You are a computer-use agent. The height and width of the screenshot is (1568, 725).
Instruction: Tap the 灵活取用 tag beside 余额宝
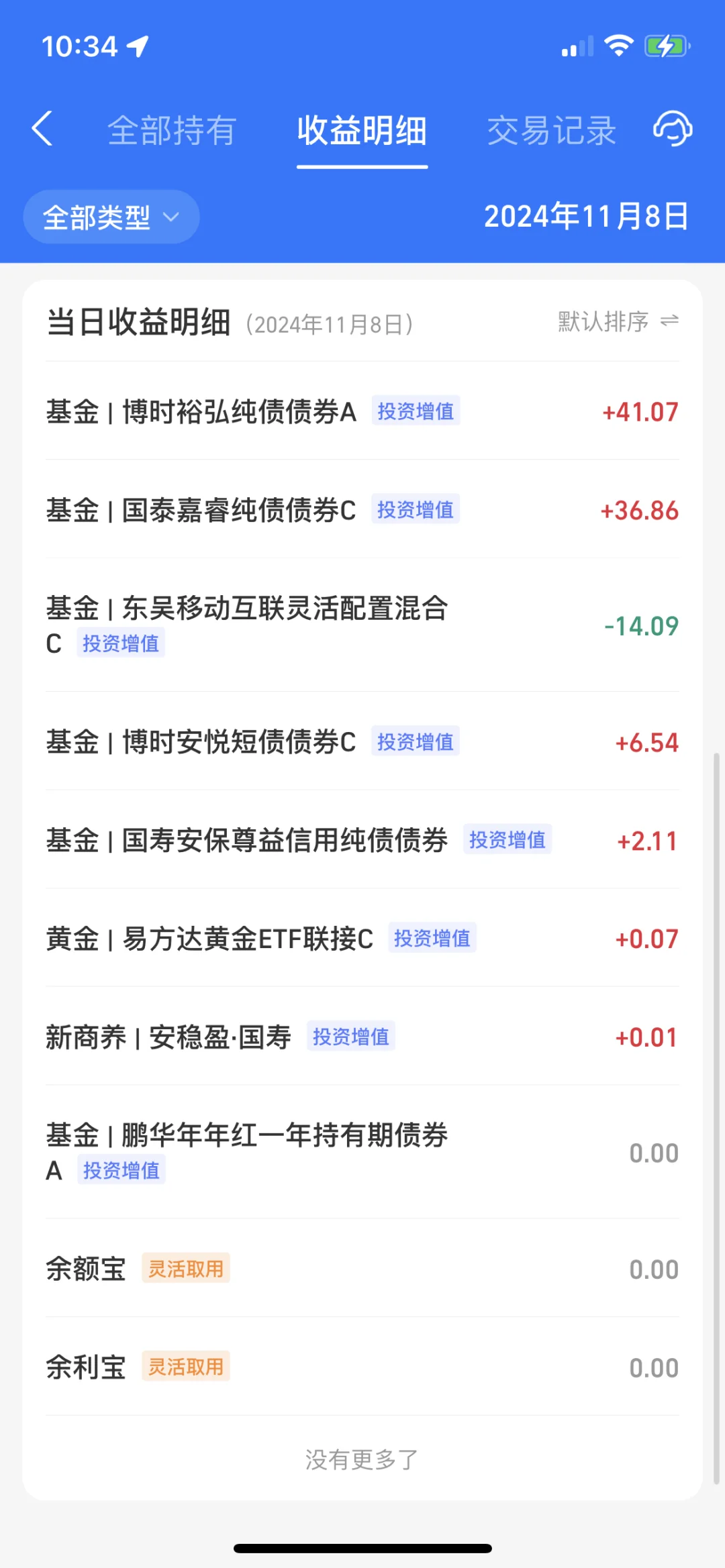click(186, 1268)
